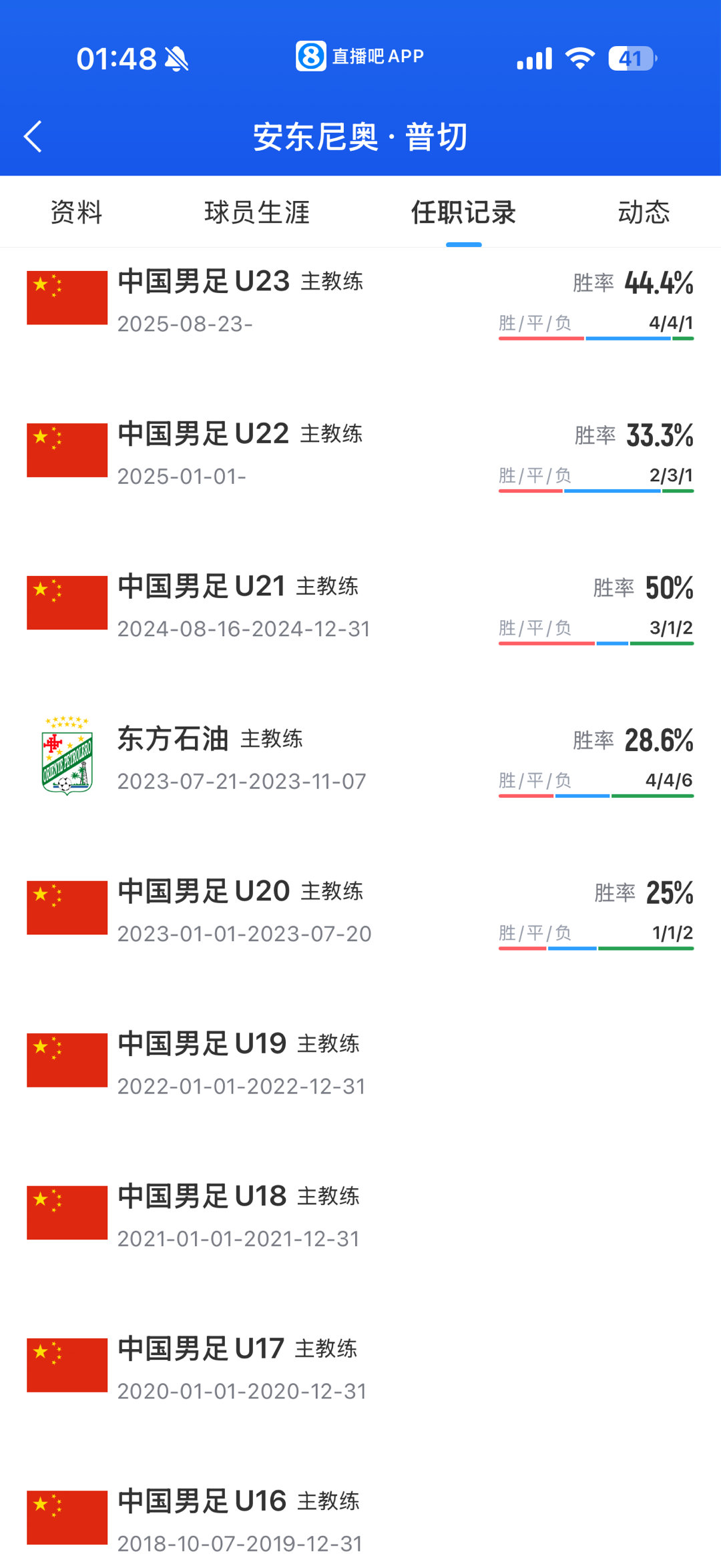Go back from 安东尼奥·普切 page
The height and width of the screenshot is (1568, 721).
coord(33,137)
